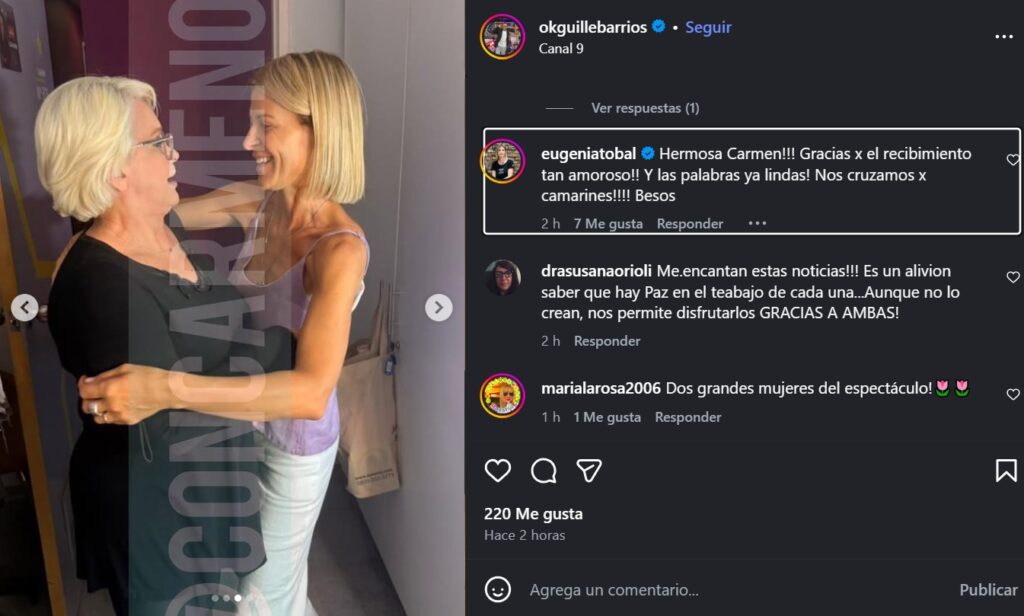Like drasusanaorioli's comment
This screenshot has width=1024, height=616.
(x=1012, y=277)
